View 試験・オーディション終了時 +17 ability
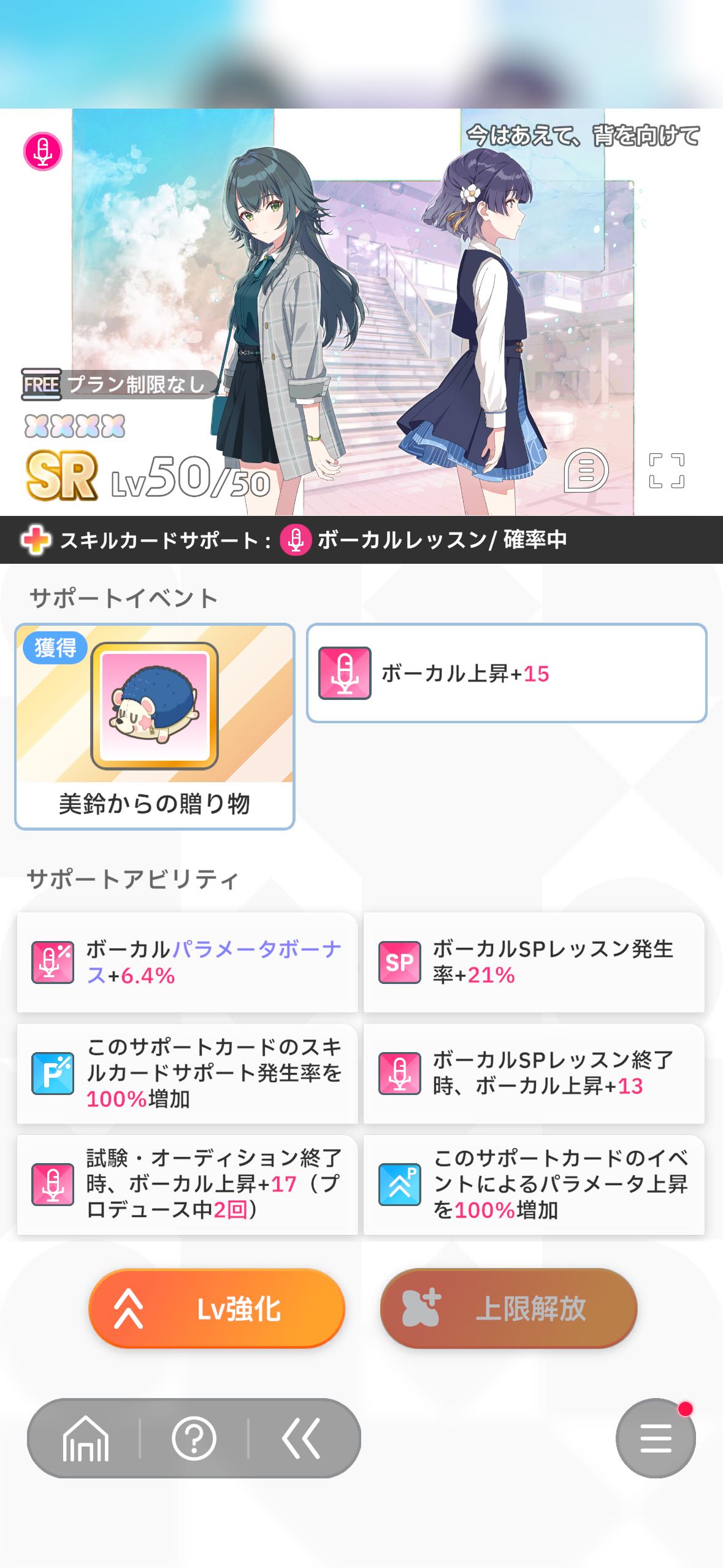Viewport: 723px width, 1568px height. pos(187,1184)
